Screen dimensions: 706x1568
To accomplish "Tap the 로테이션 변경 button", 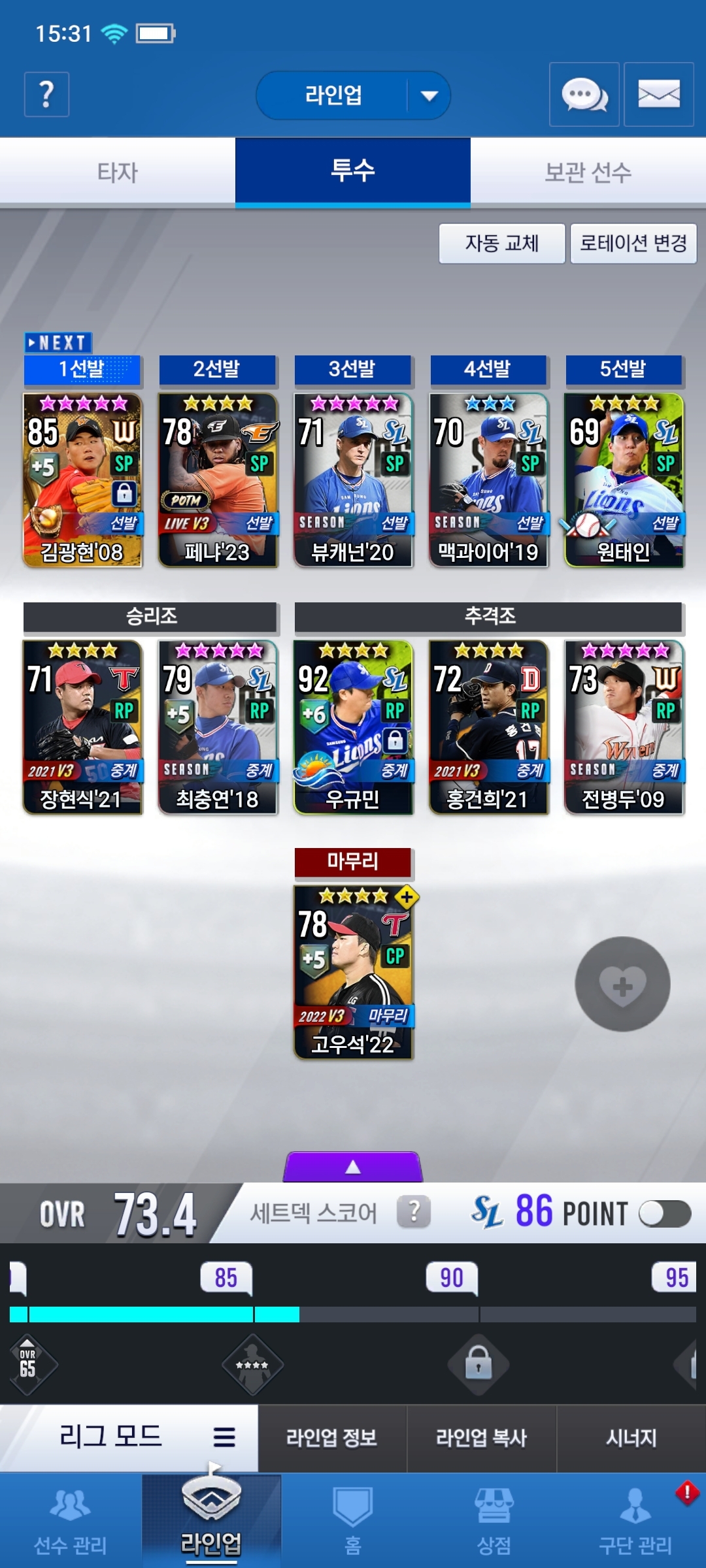I will [x=633, y=244].
